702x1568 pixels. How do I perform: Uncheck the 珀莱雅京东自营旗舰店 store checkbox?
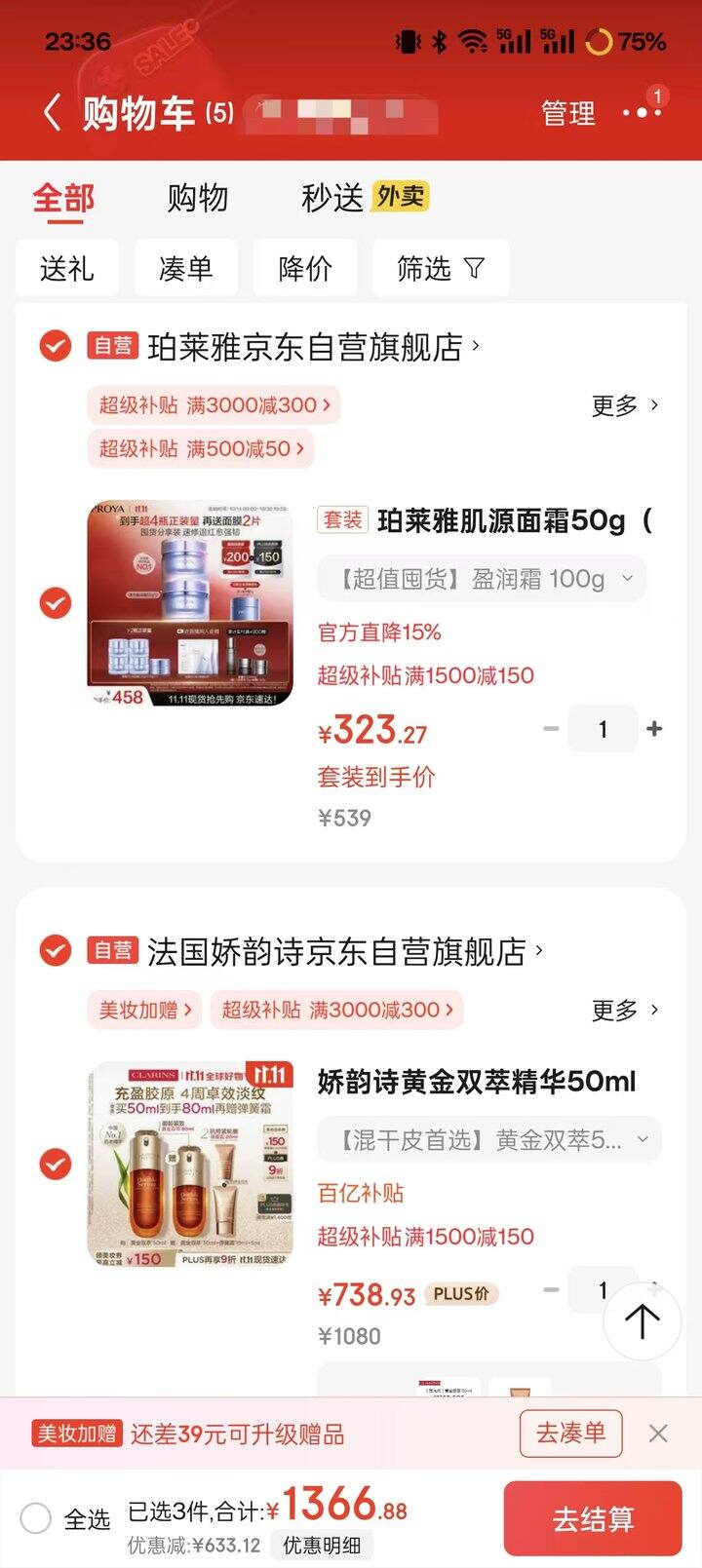click(55, 346)
